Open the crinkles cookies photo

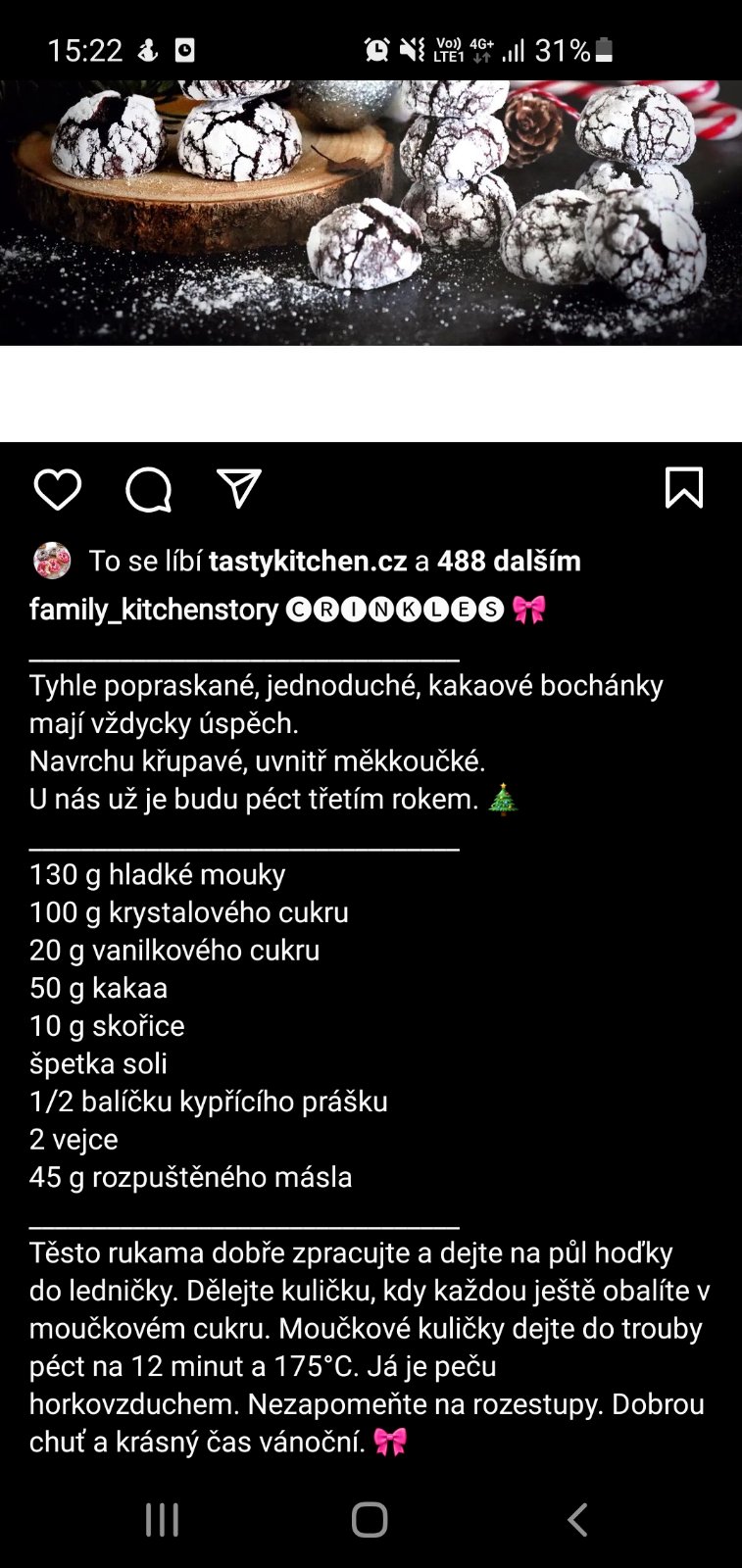pos(371,213)
